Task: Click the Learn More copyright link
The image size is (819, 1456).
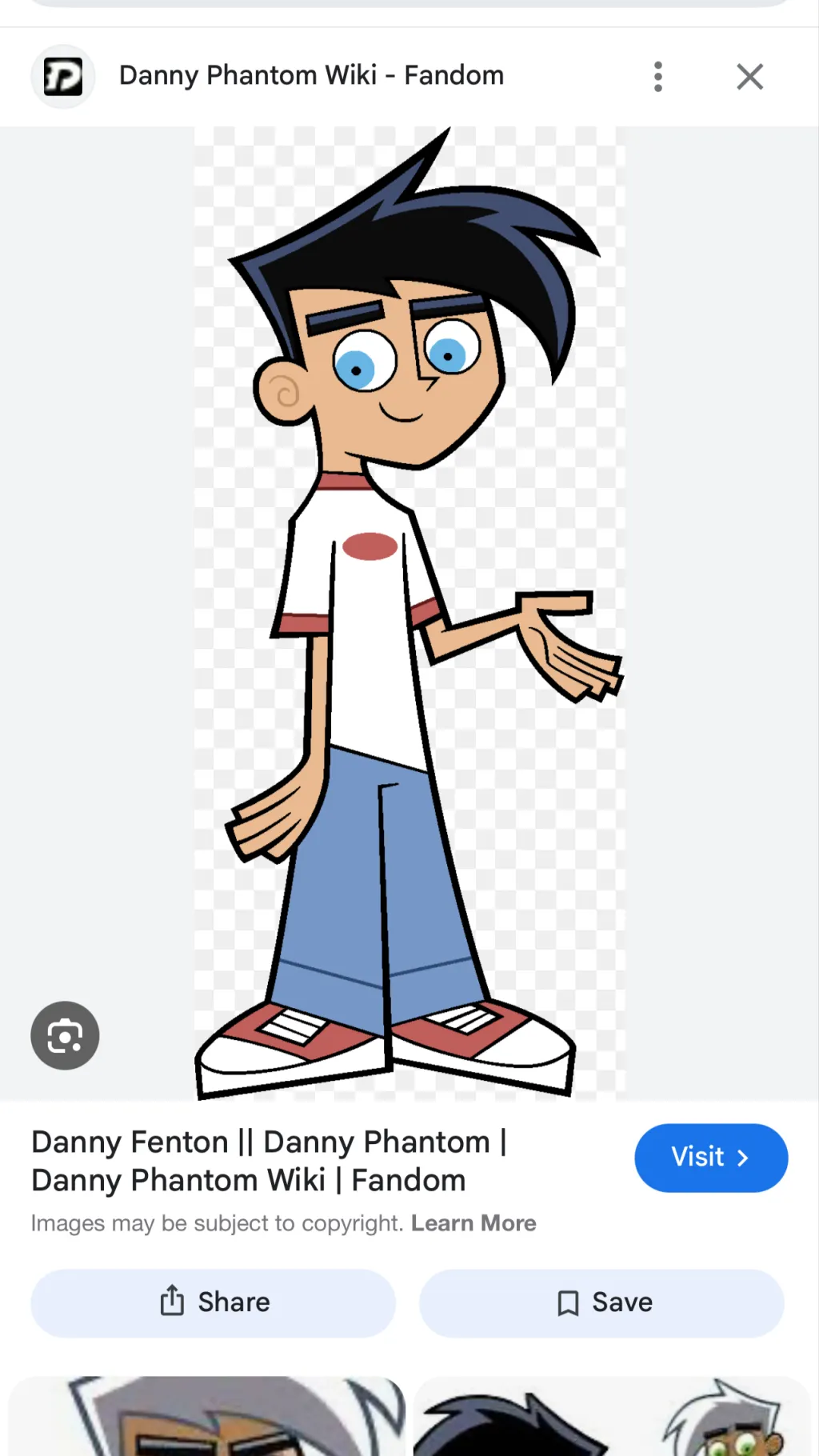Action: coord(473,1222)
